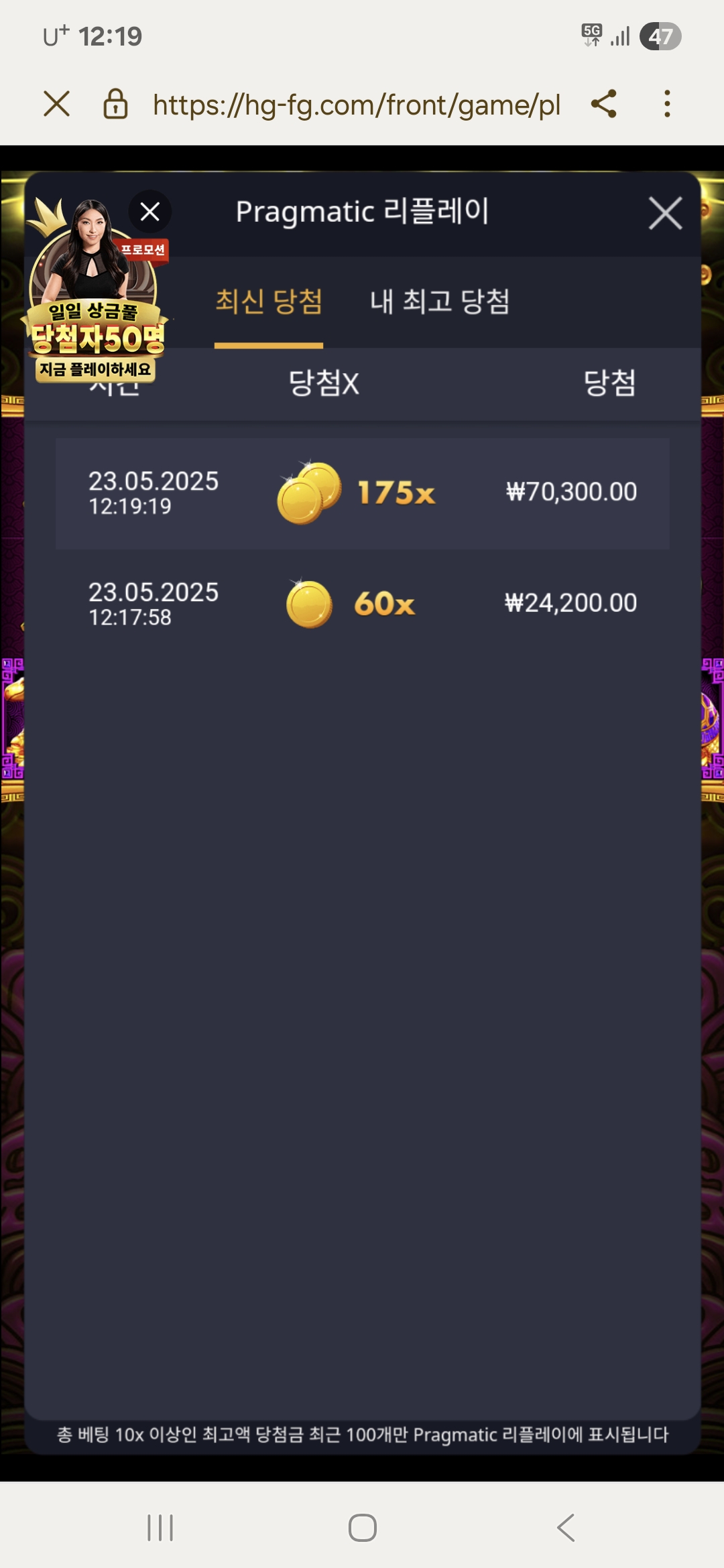Go to the home screen
724x1568 pixels.
tap(362, 1528)
